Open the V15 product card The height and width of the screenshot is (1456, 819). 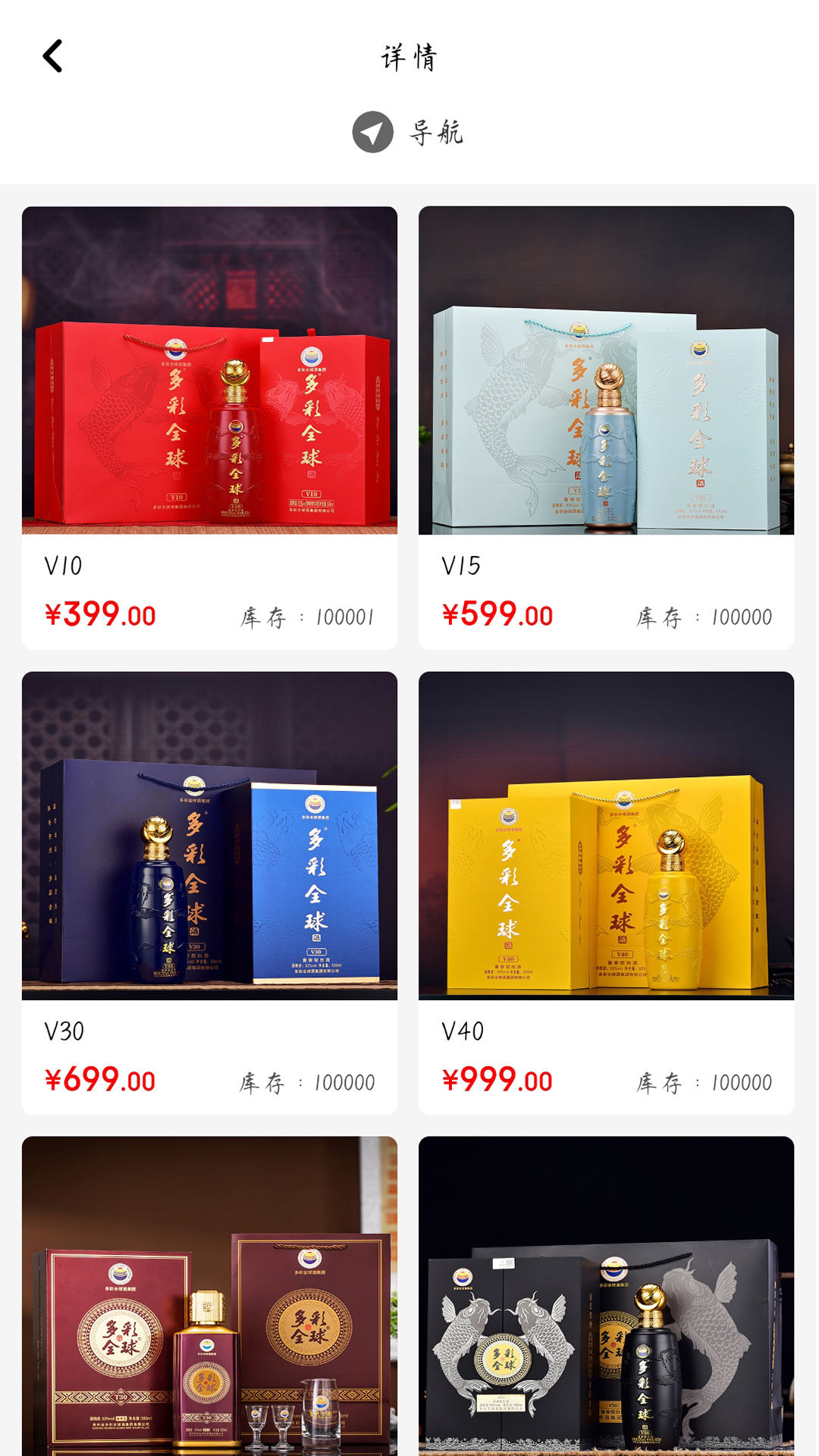coord(606,427)
